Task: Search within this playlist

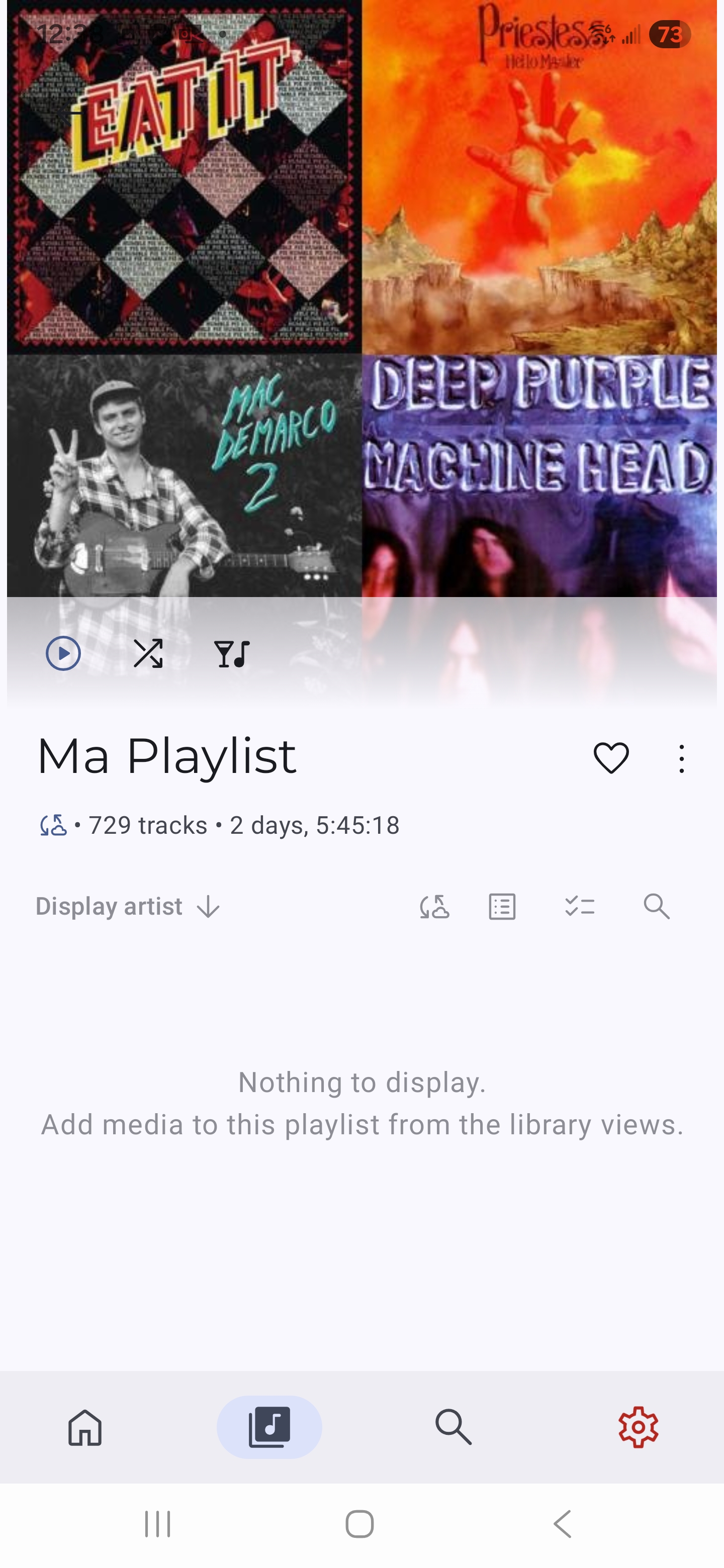Action: point(657,906)
